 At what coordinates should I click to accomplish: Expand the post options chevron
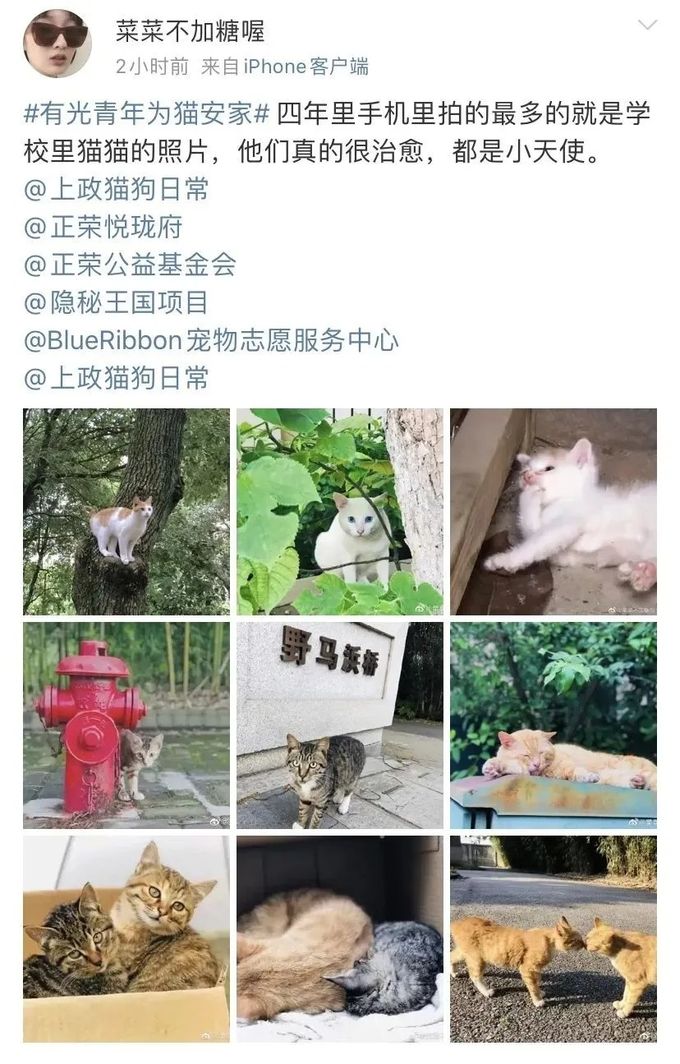pyautogui.click(x=647, y=24)
